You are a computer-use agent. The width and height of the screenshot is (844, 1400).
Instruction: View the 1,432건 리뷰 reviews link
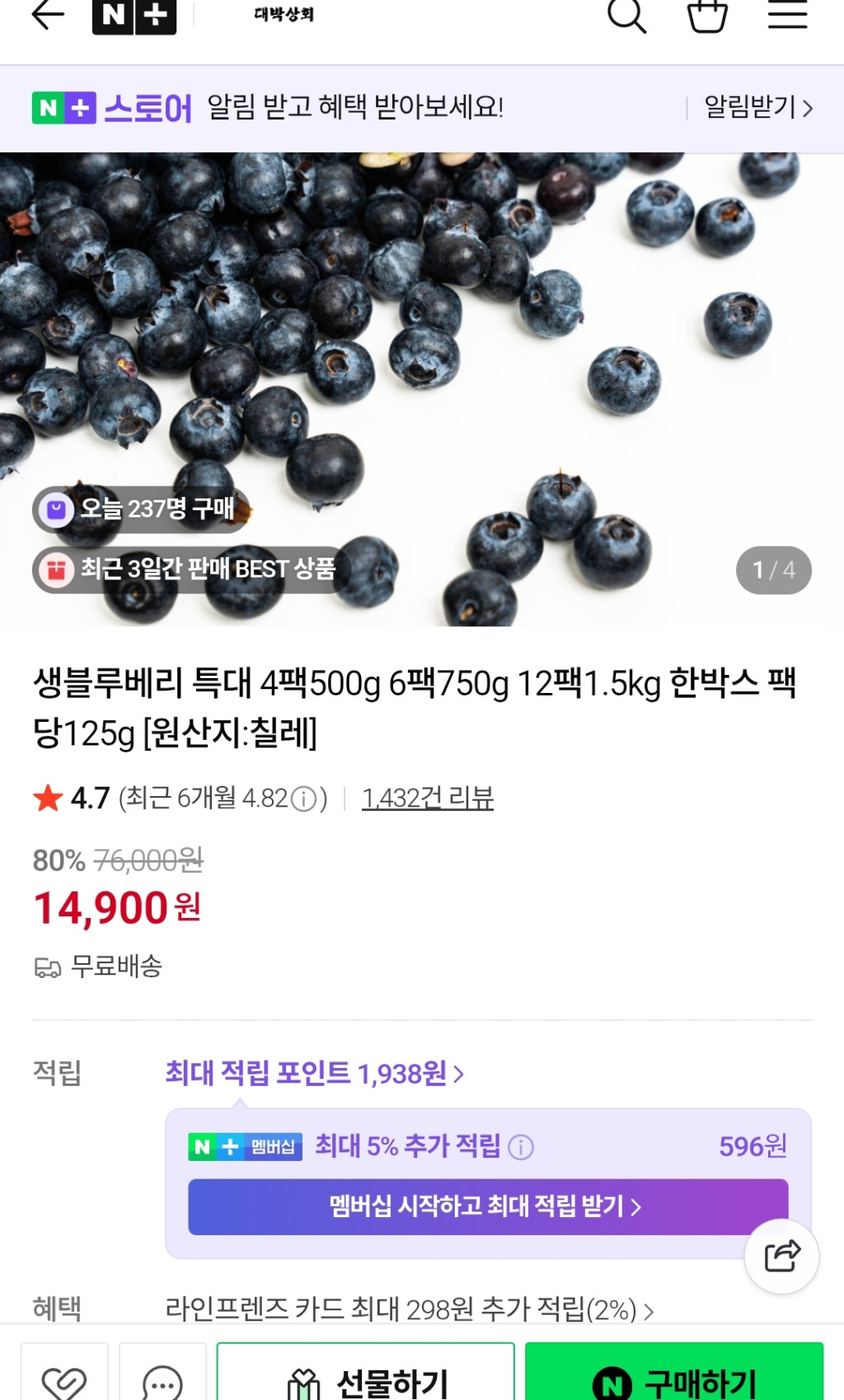pyautogui.click(x=428, y=798)
